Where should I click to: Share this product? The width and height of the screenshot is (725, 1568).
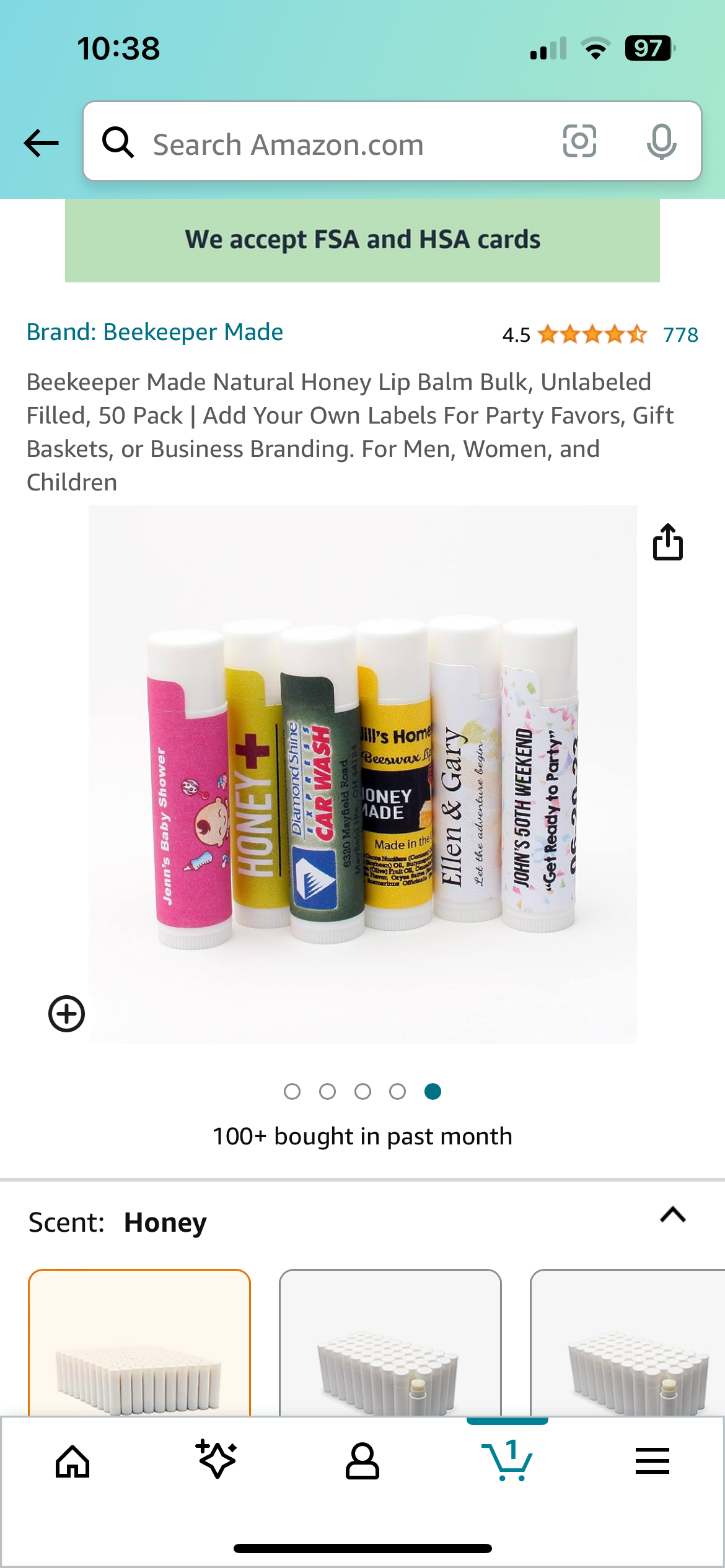coord(667,542)
